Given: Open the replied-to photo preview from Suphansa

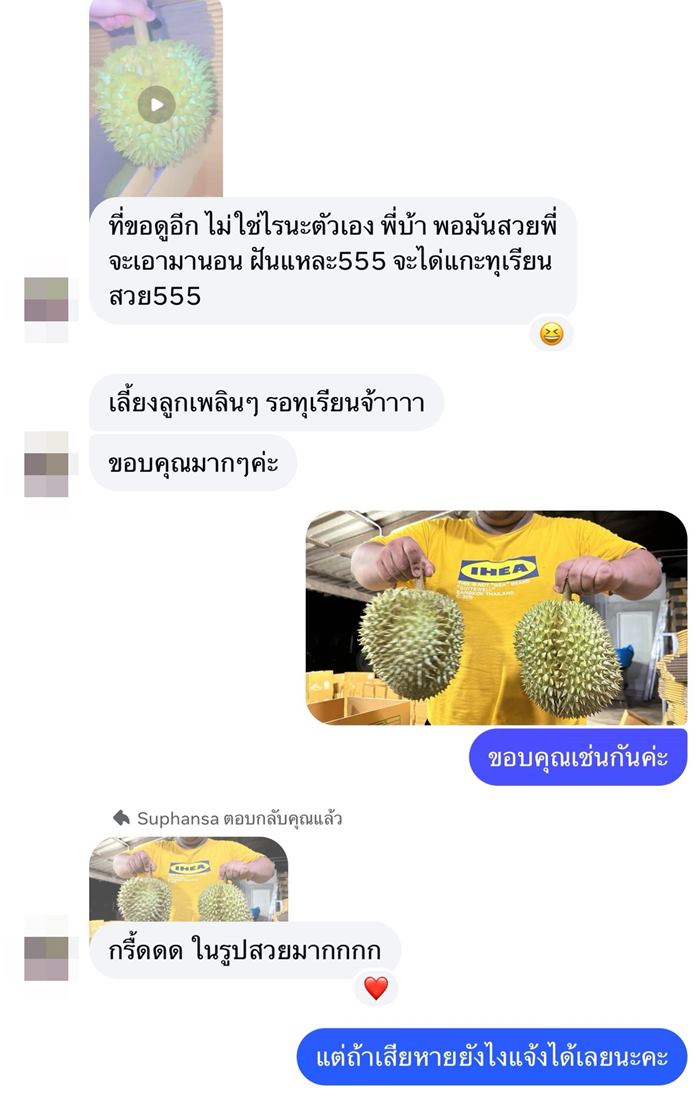Looking at the screenshot, I should pyautogui.click(x=188, y=878).
